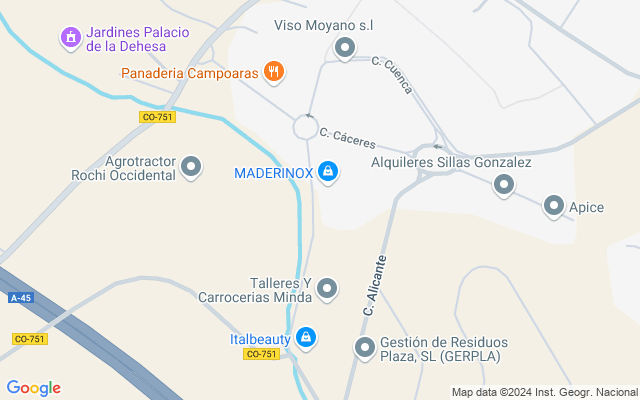Viewport: 640px width, 400px height.
Task: Open the Alquileres Sillas Gonzalez pin
Action: 504,184
